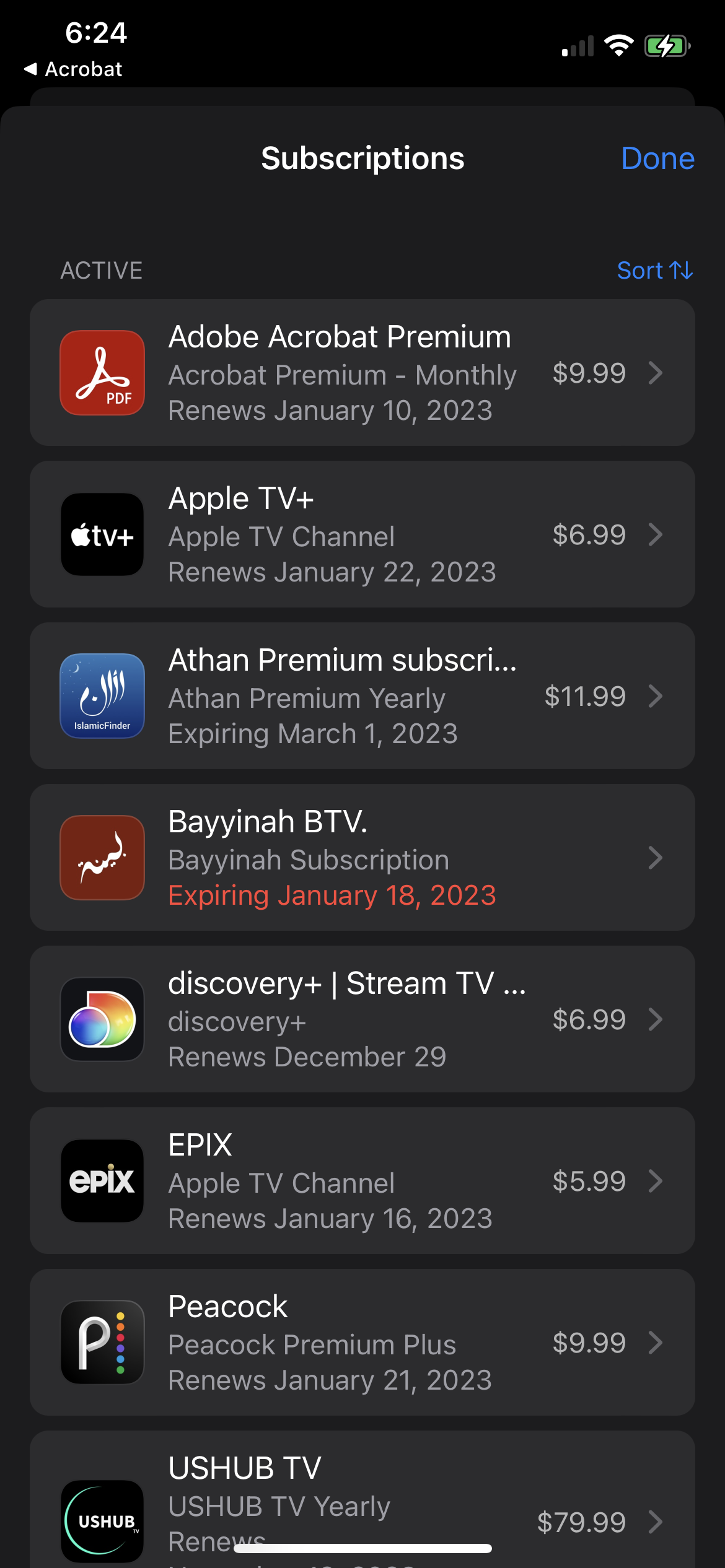Open the Adobe Acrobat Premium app icon
This screenshot has width=725, height=1568.
click(x=102, y=373)
